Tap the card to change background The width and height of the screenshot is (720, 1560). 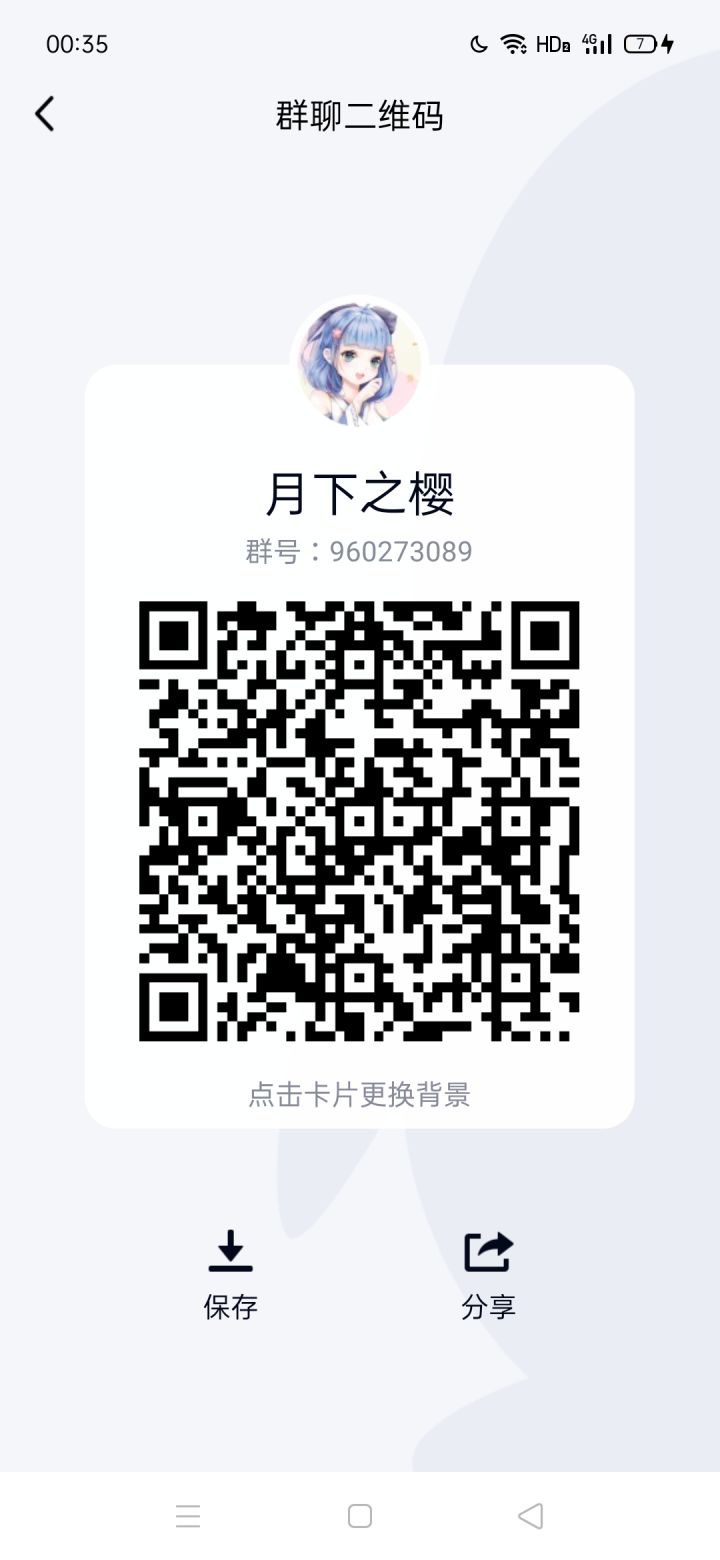point(360,1096)
